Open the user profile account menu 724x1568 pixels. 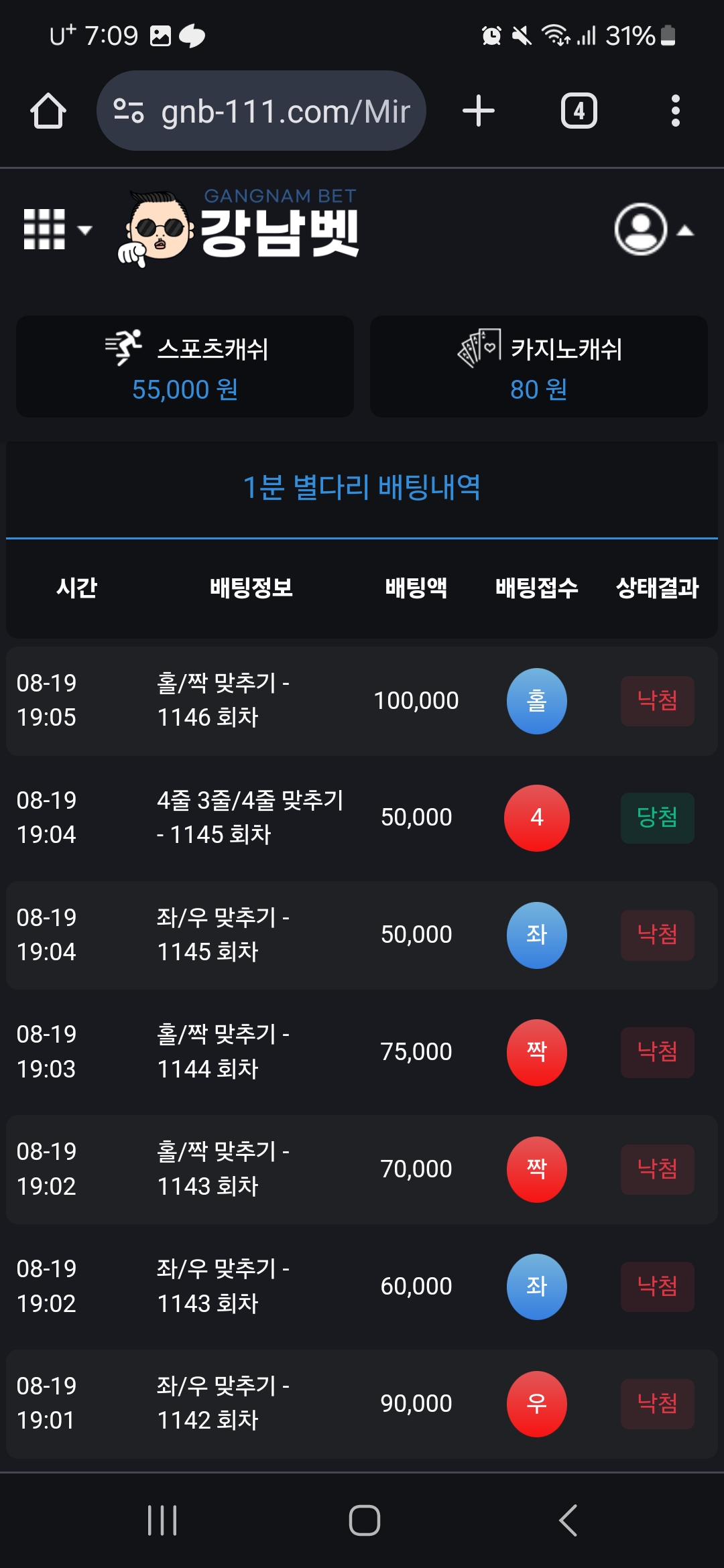pos(652,230)
